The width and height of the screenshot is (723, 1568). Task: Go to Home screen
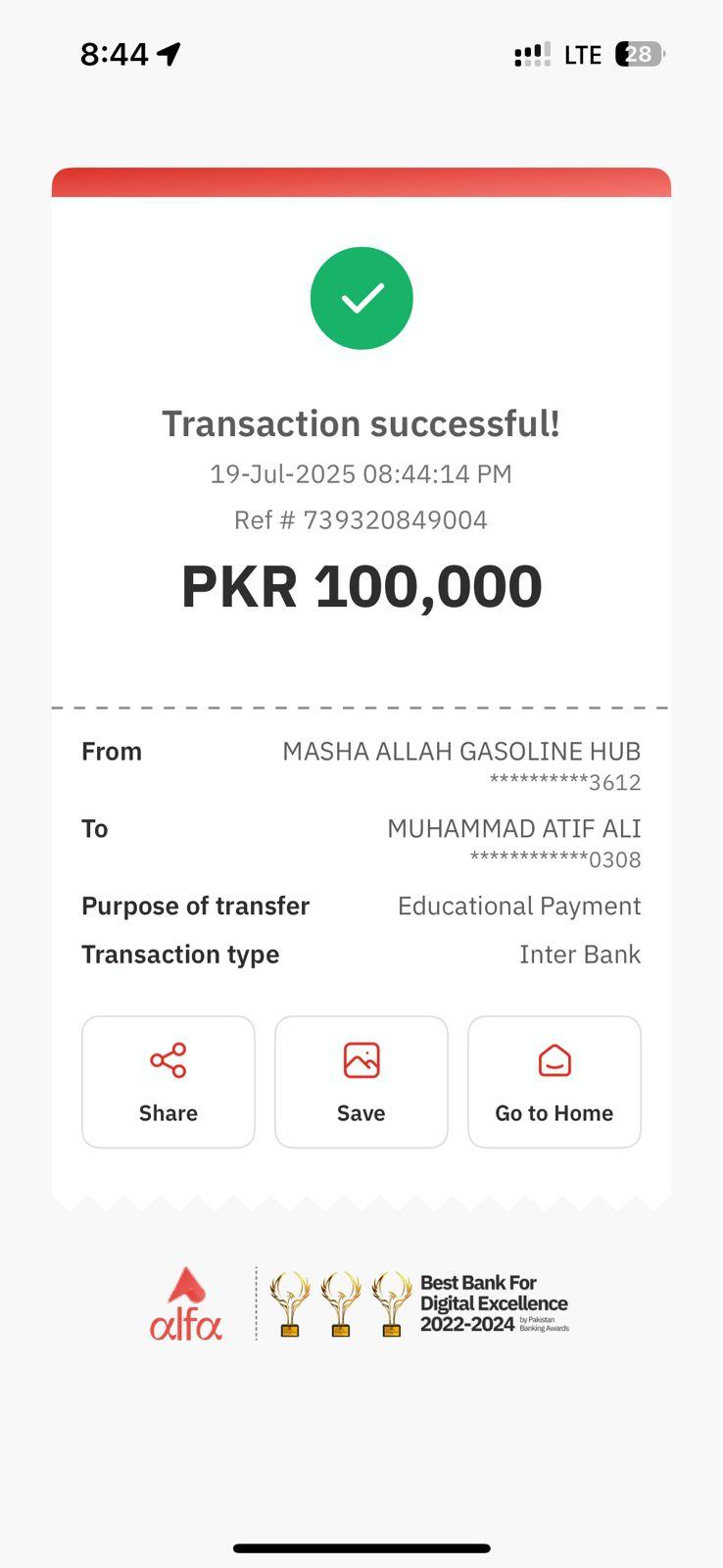click(554, 1081)
